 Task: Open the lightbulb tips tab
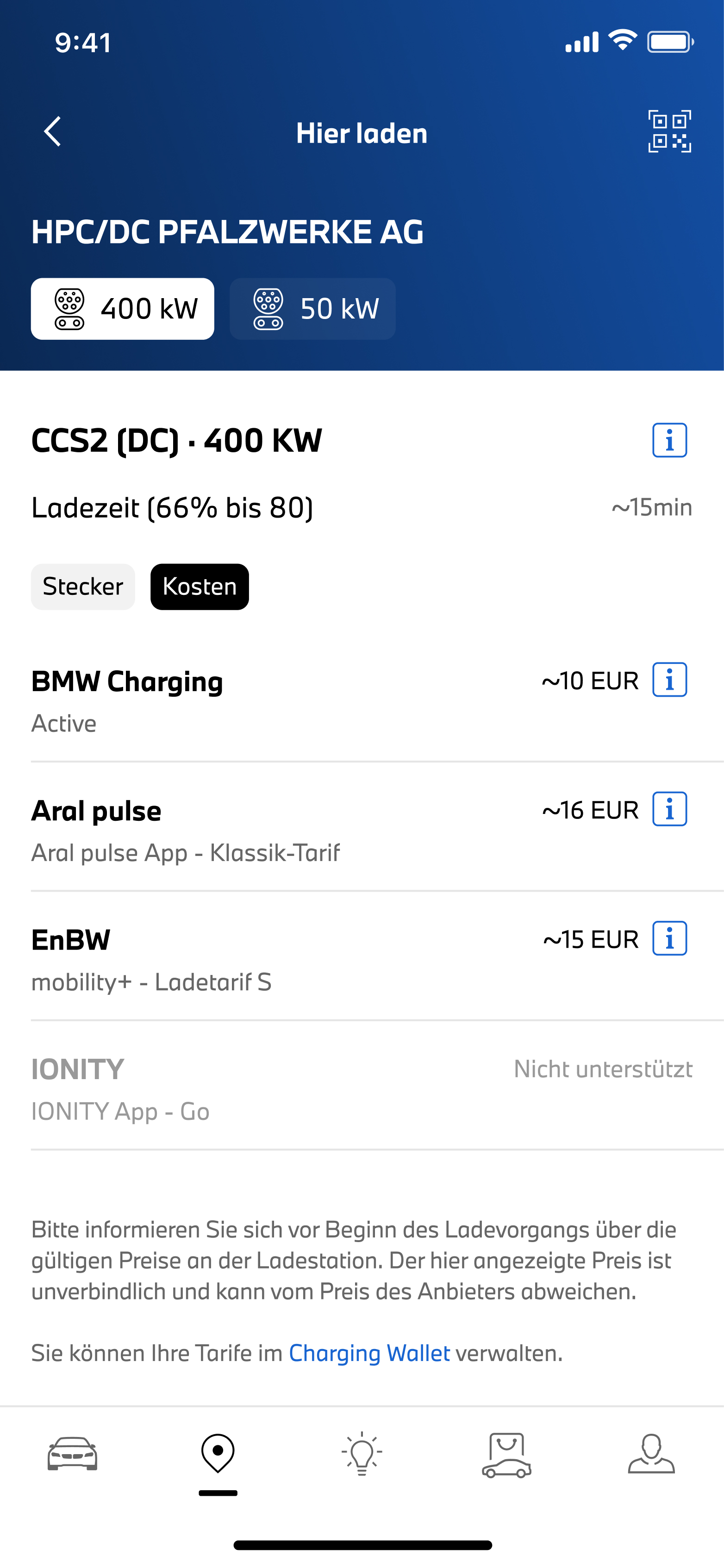[x=362, y=1454]
